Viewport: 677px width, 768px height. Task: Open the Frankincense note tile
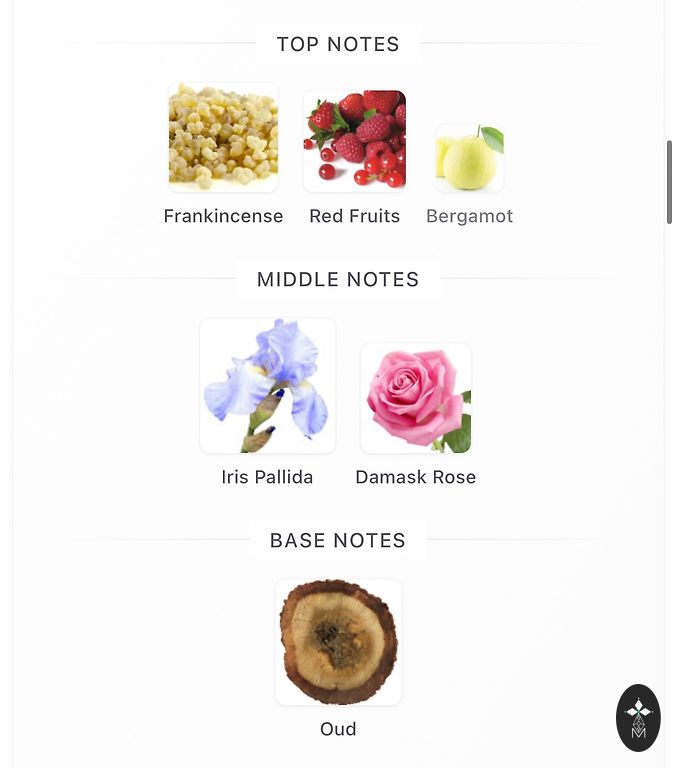click(x=223, y=138)
